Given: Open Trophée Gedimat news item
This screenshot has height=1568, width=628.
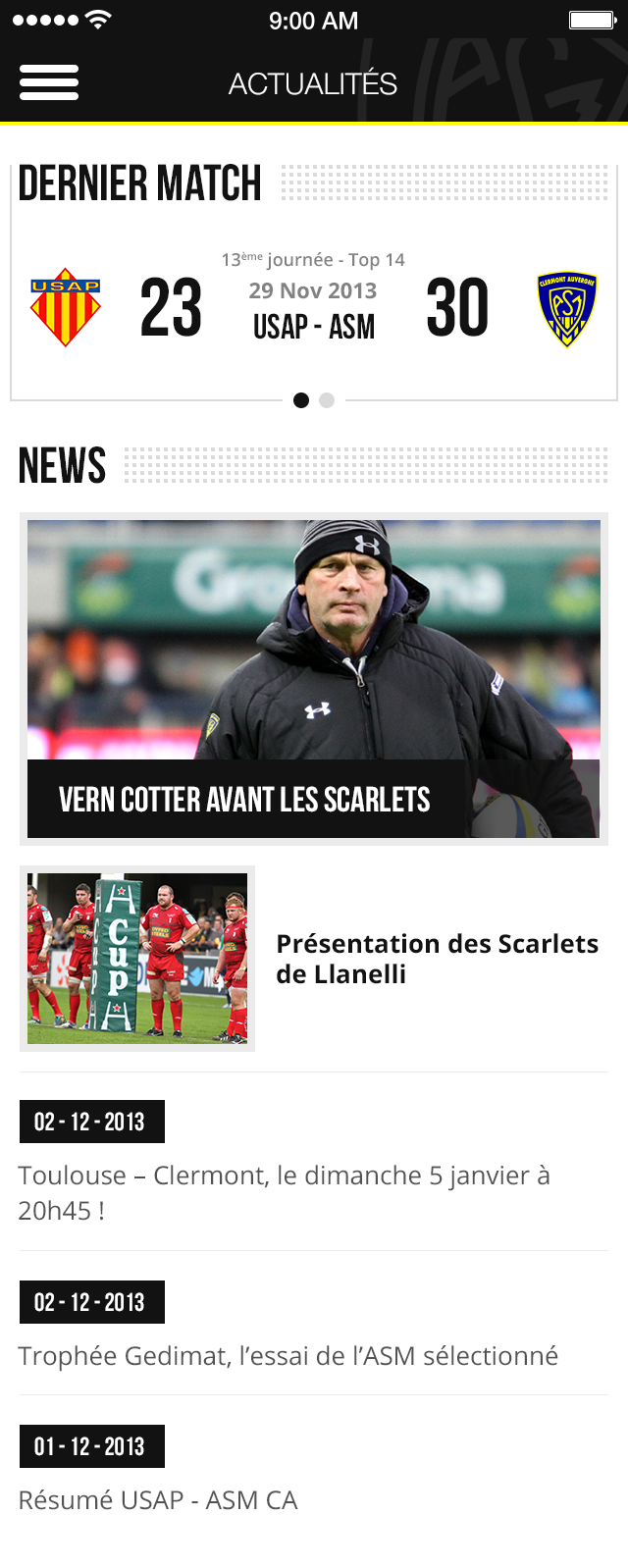Looking at the screenshot, I should 288,1355.
